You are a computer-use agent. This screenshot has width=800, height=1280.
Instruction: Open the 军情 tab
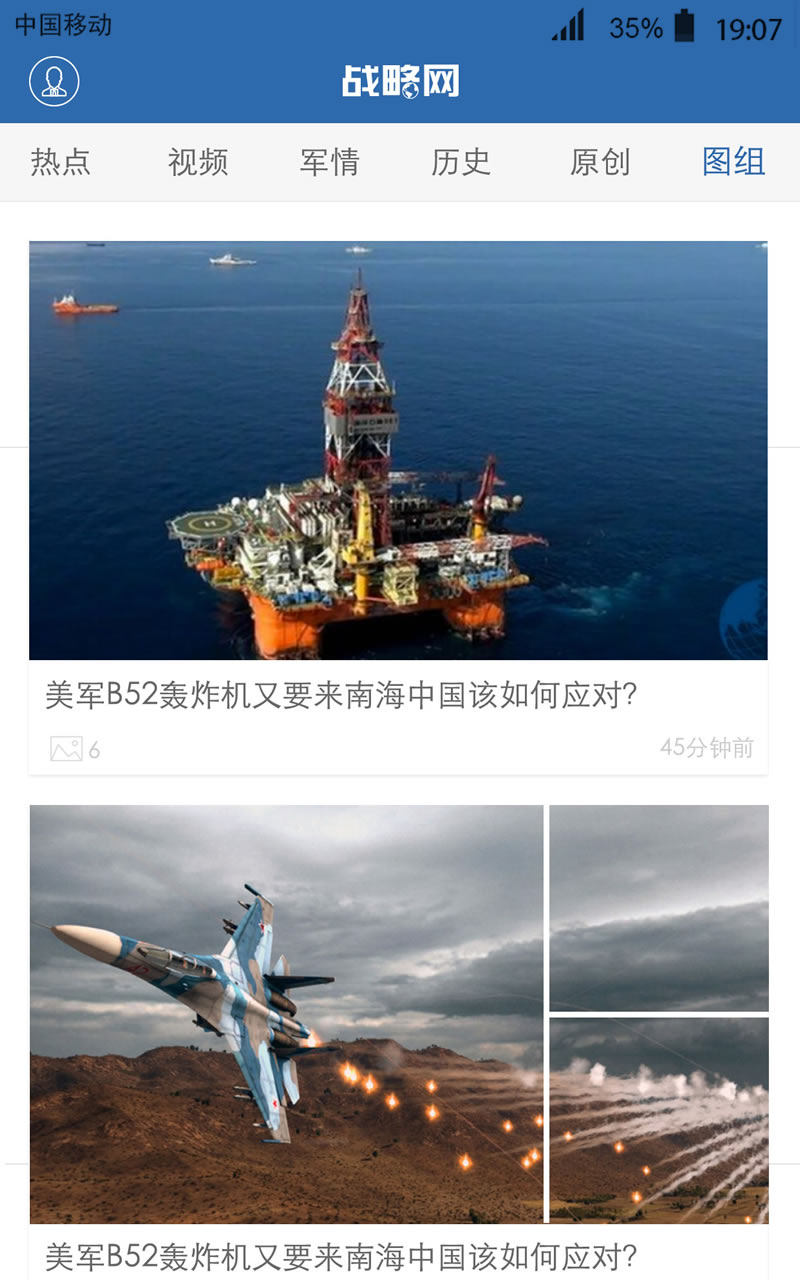click(329, 162)
